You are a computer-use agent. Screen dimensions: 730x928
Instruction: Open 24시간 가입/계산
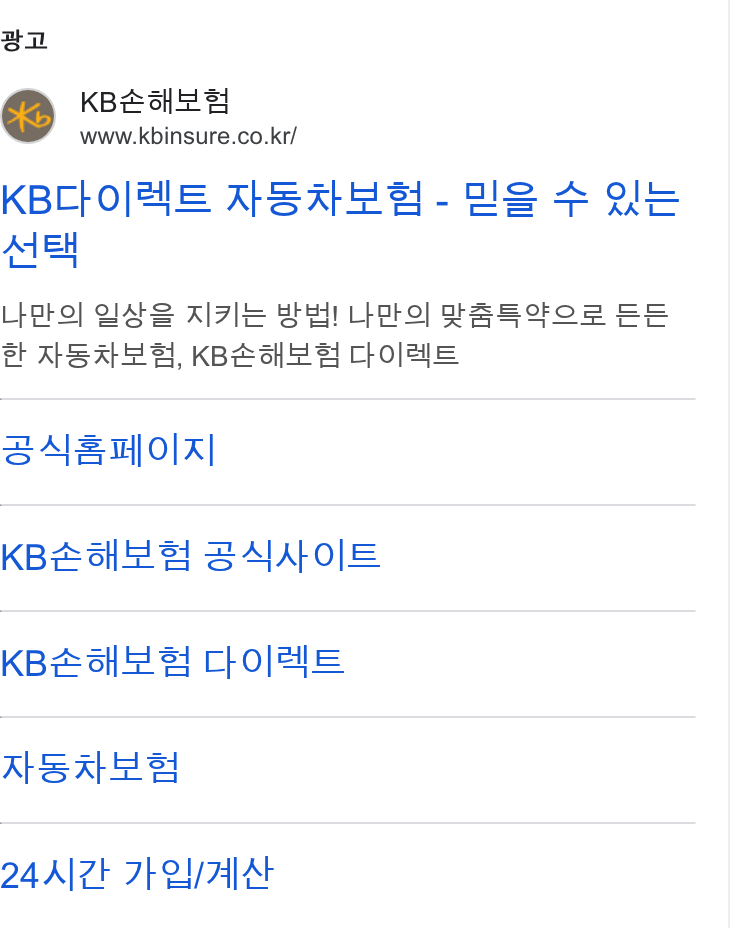click(136, 875)
